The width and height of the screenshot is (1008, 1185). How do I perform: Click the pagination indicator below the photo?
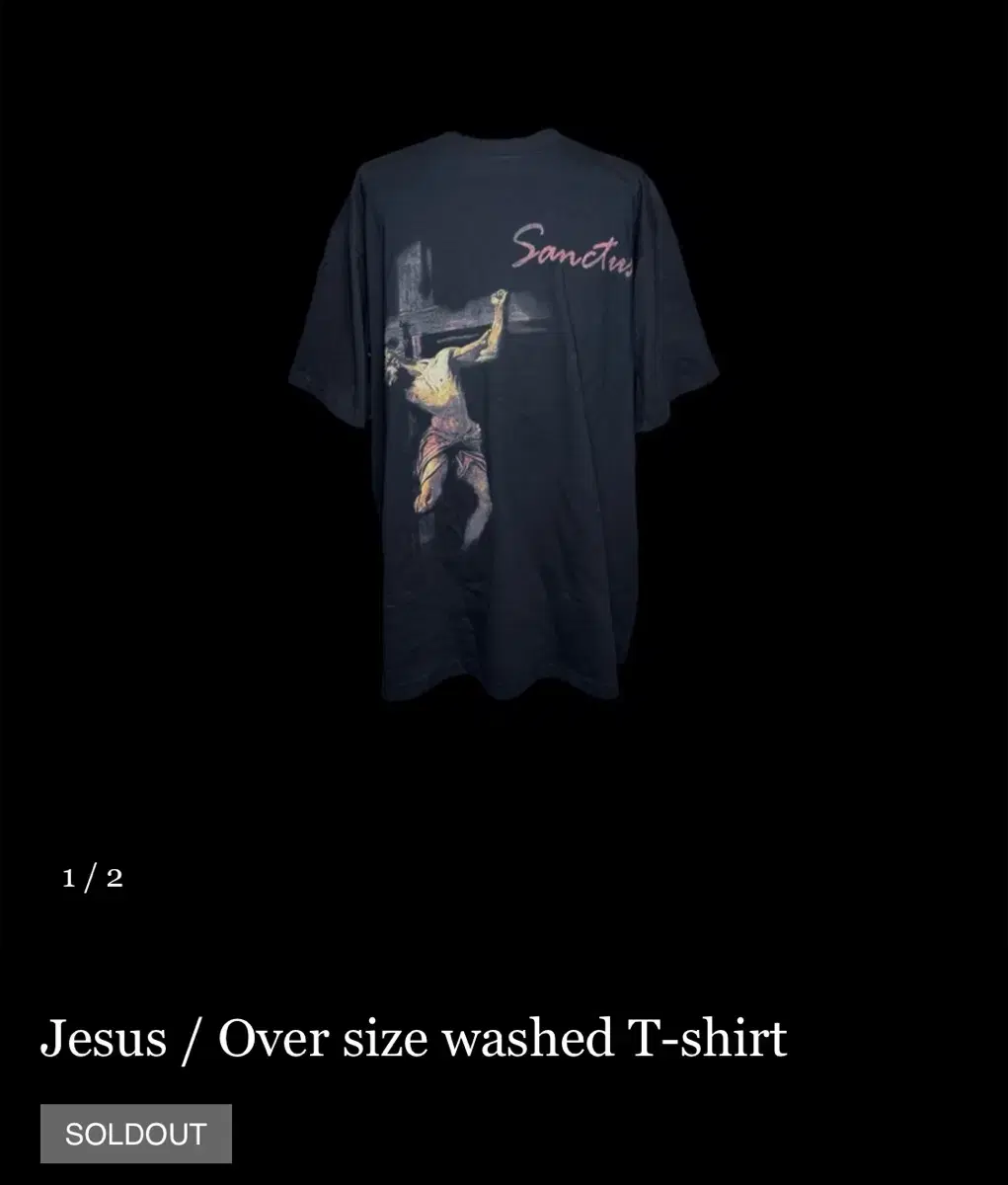[95, 874]
